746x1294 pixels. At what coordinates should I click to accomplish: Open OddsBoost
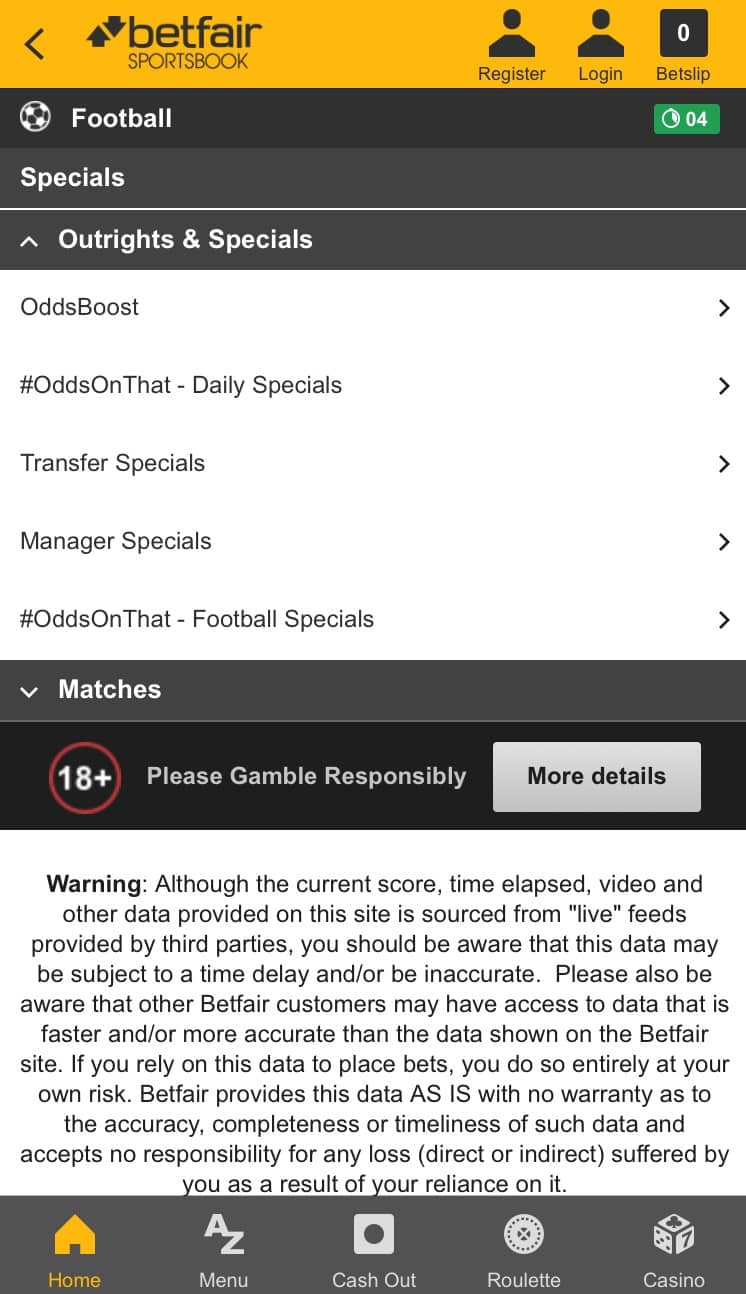(373, 308)
